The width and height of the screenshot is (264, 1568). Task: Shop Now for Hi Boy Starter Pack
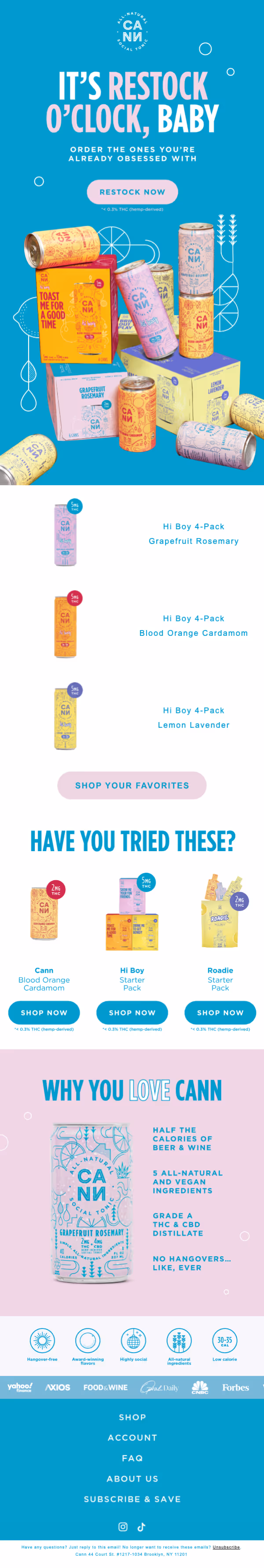132,1012
